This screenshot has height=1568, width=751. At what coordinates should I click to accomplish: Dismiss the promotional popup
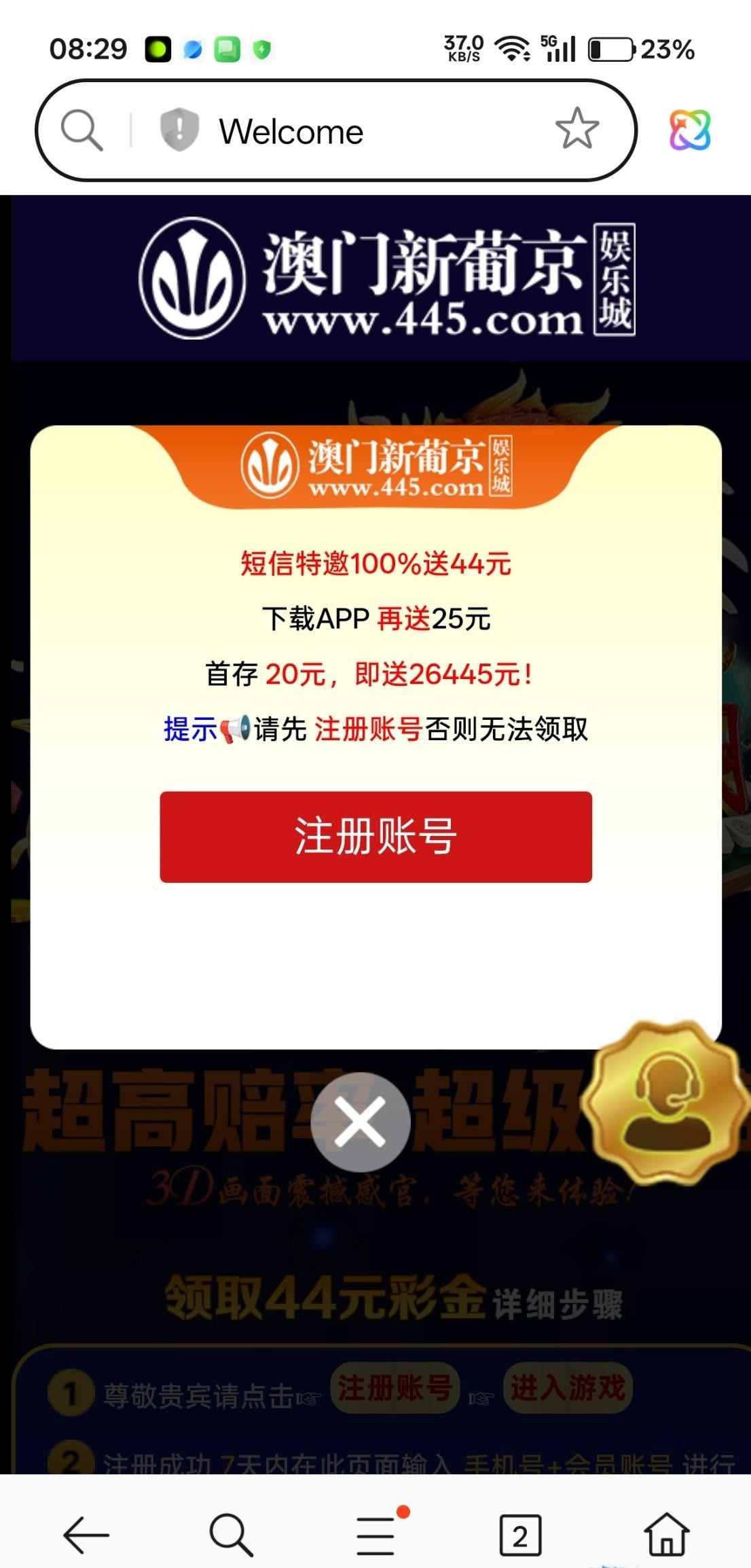(361, 1123)
